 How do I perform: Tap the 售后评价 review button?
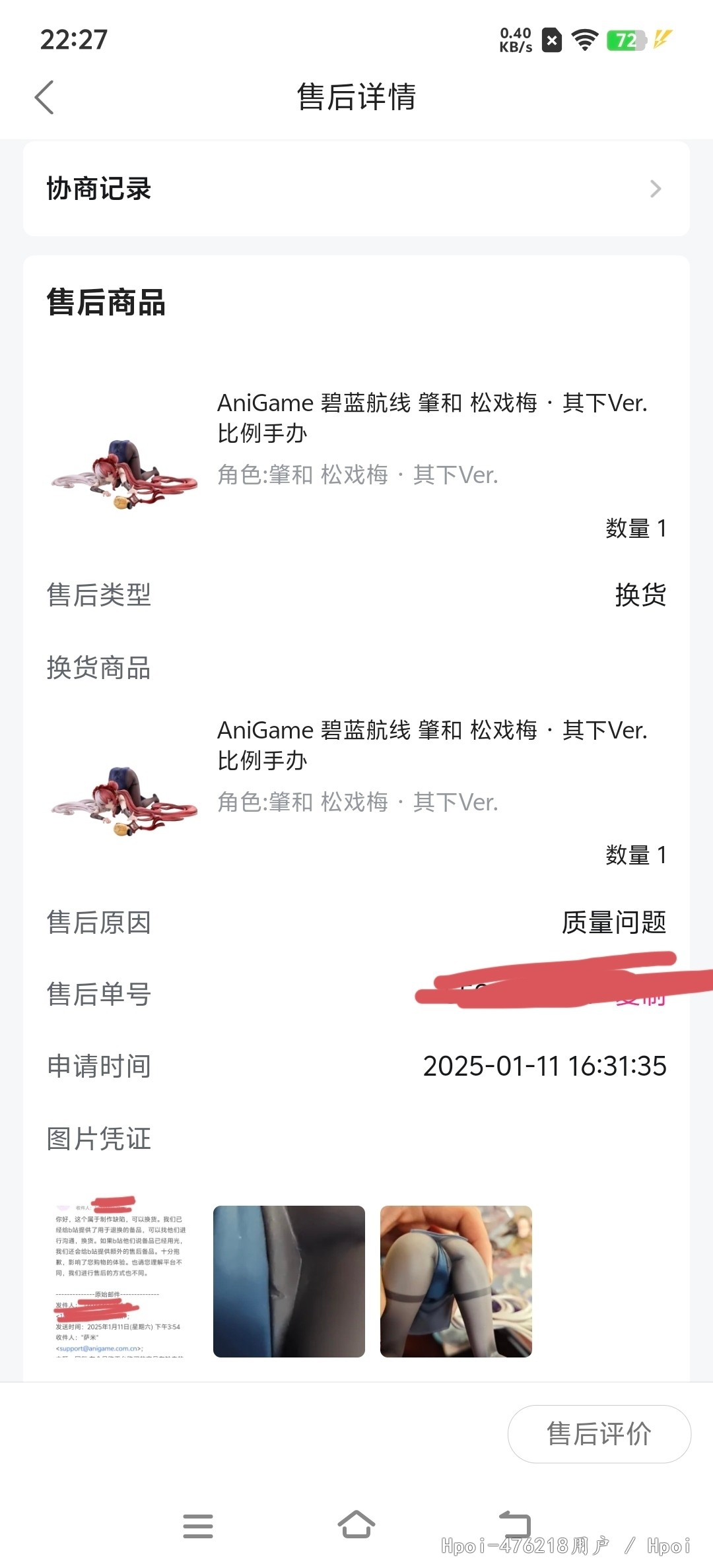[x=598, y=1433]
